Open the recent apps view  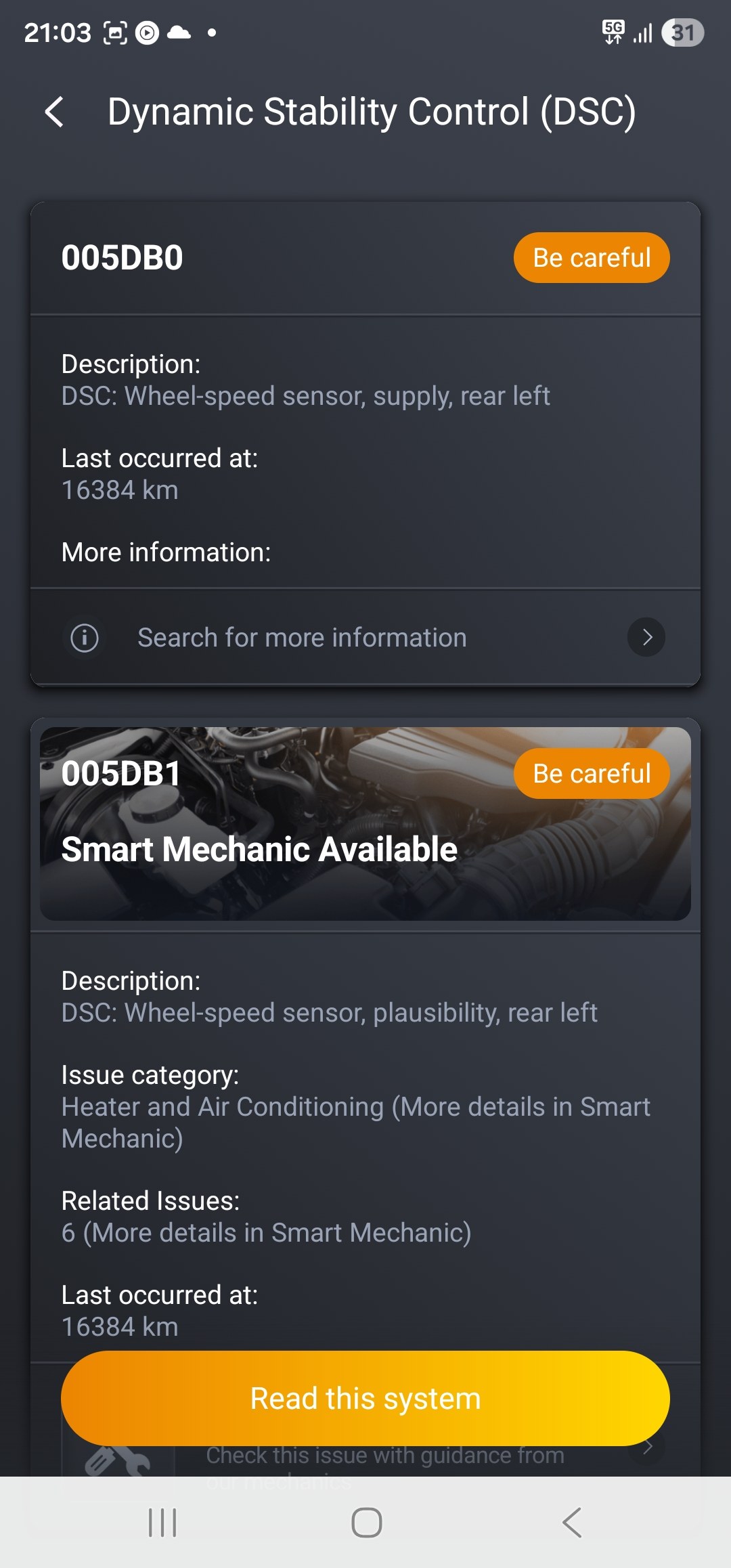(x=162, y=1523)
